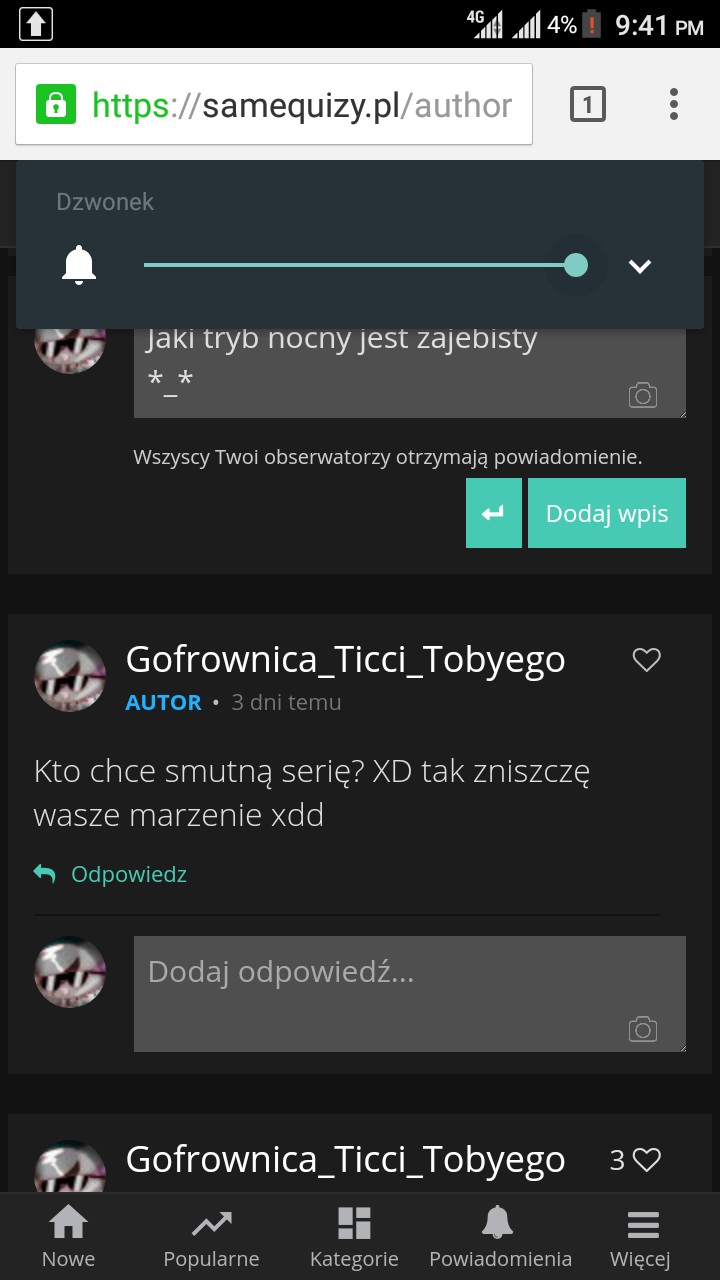Tap the Dodaj wpis button

point(606,513)
